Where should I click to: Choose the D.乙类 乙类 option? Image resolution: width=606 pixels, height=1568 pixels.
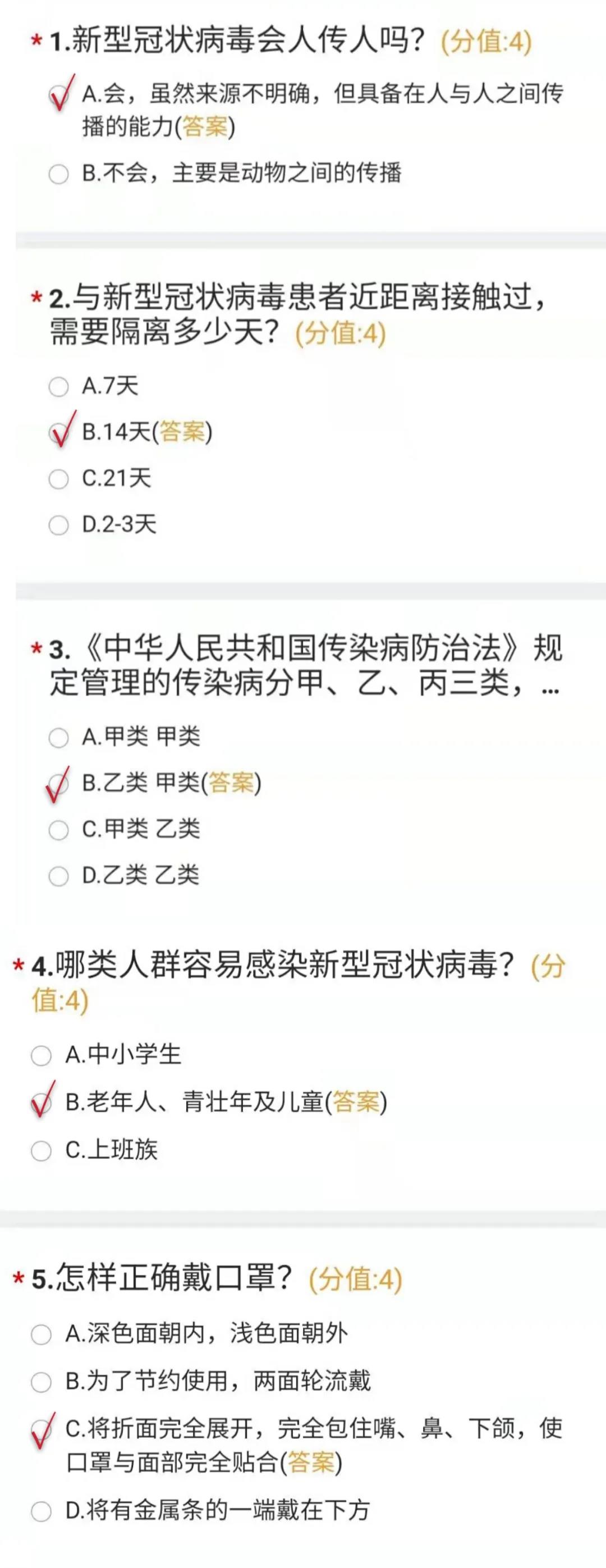click(58, 876)
